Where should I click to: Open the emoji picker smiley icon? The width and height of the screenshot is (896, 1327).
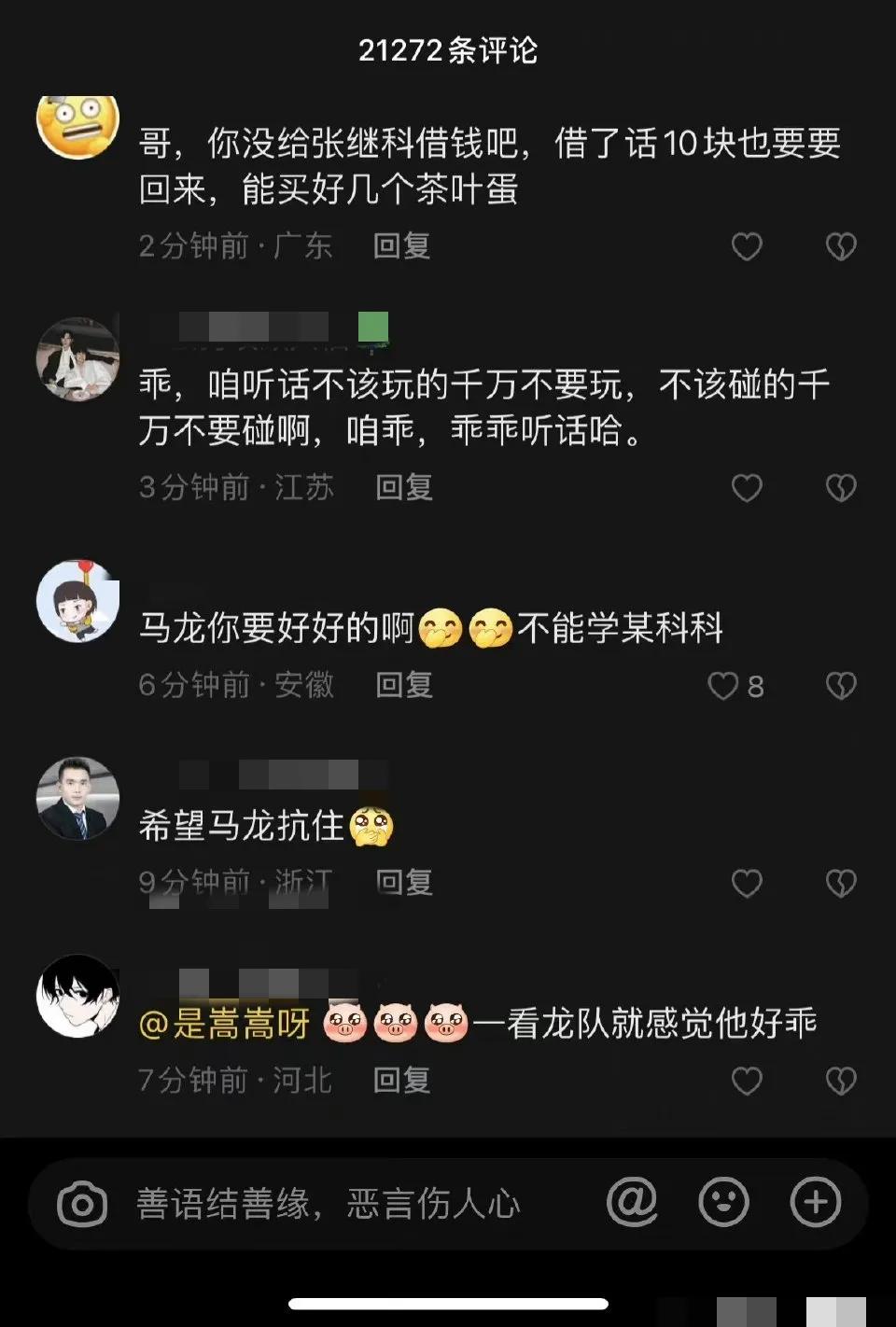pyautogui.click(x=722, y=1204)
